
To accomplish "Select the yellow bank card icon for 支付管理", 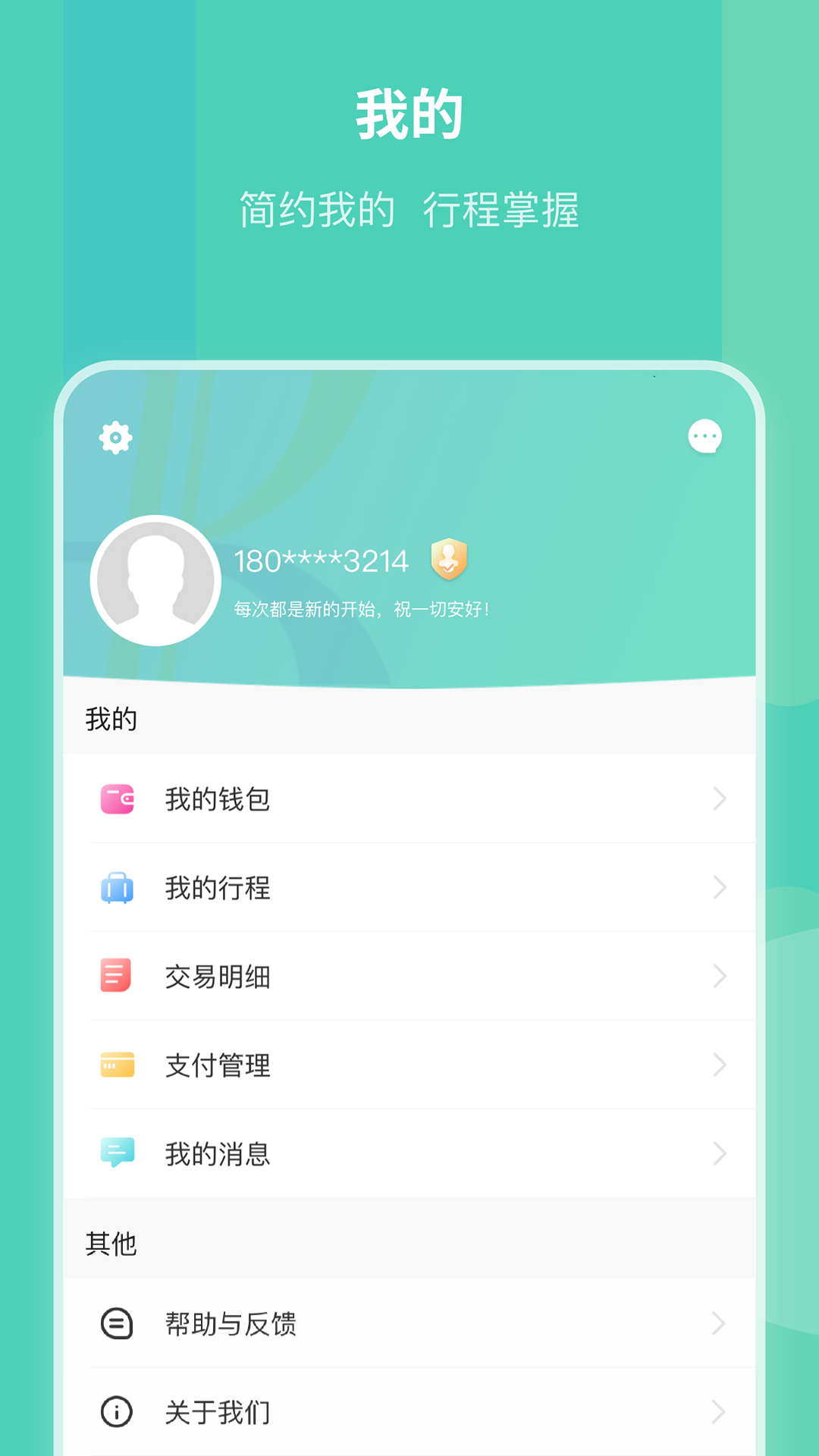I will pyautogui.click(x=117, y=1065).
